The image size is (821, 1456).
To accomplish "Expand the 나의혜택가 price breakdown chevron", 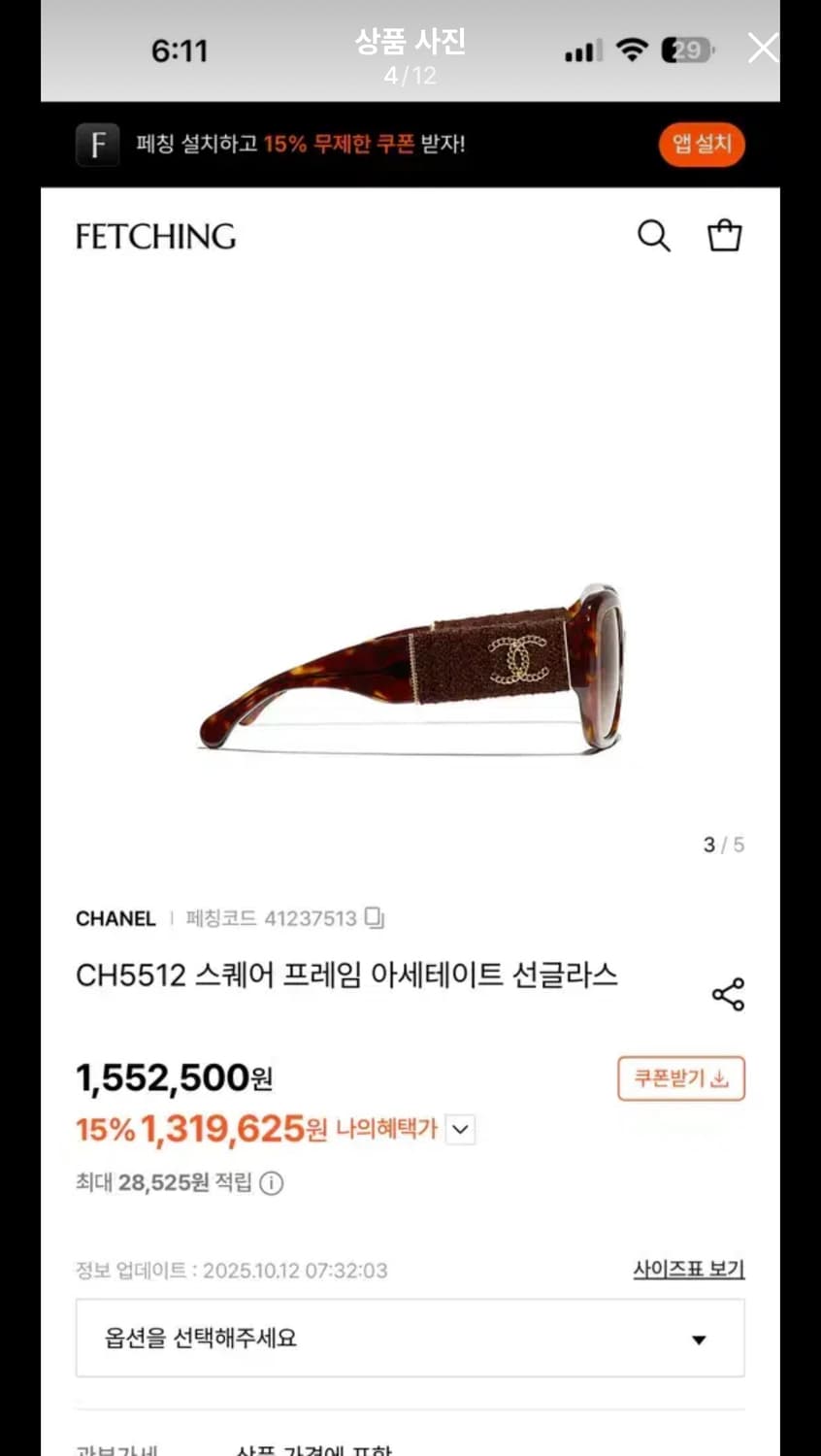I will tap(460, 1129).
